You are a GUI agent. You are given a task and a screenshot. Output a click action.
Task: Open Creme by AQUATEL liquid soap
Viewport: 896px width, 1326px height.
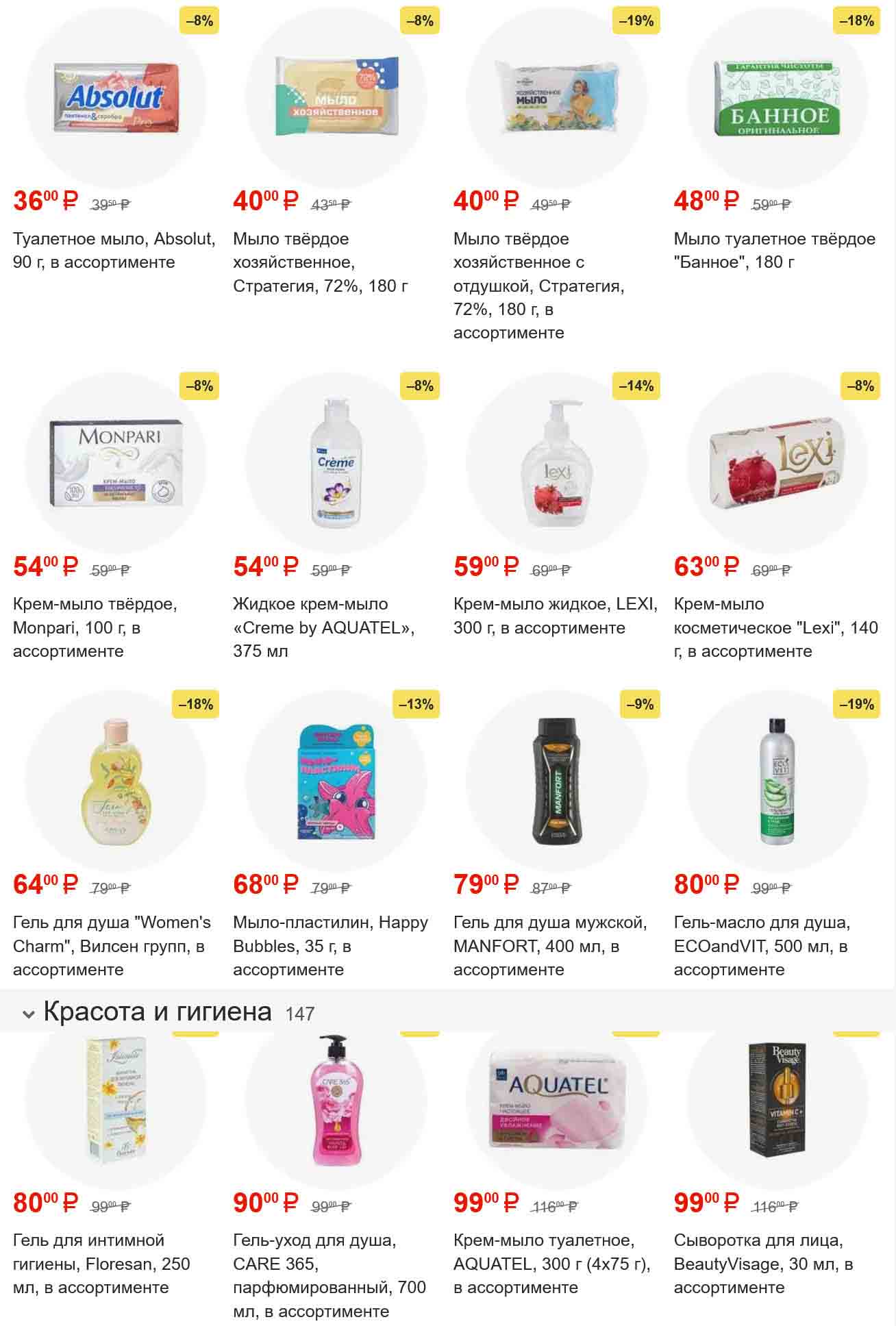click(336, 462)
